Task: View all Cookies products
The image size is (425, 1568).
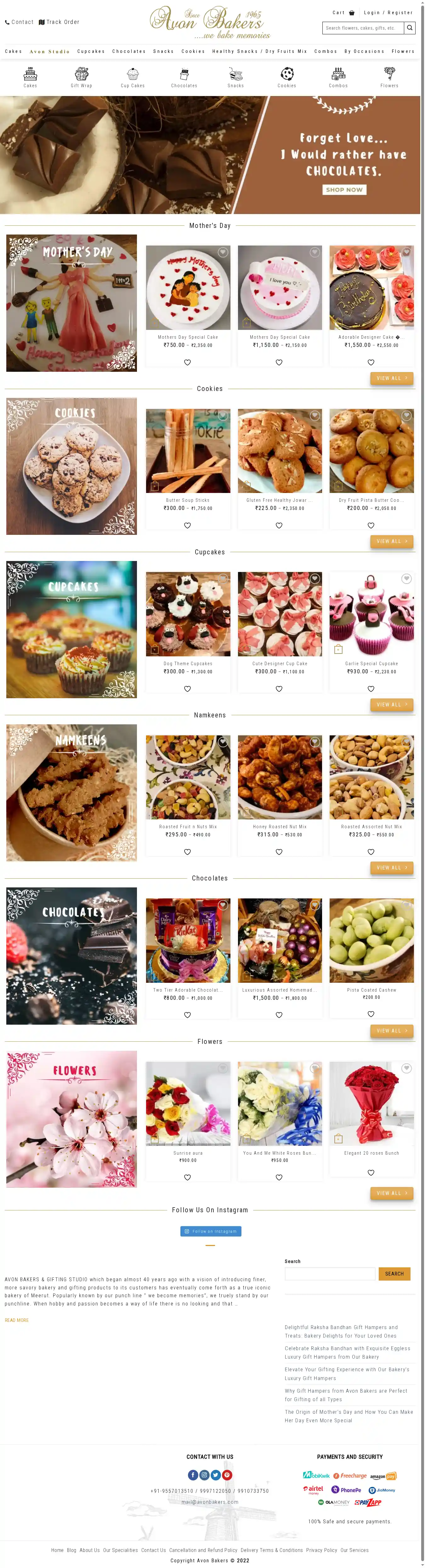Action: click(392, 541)
